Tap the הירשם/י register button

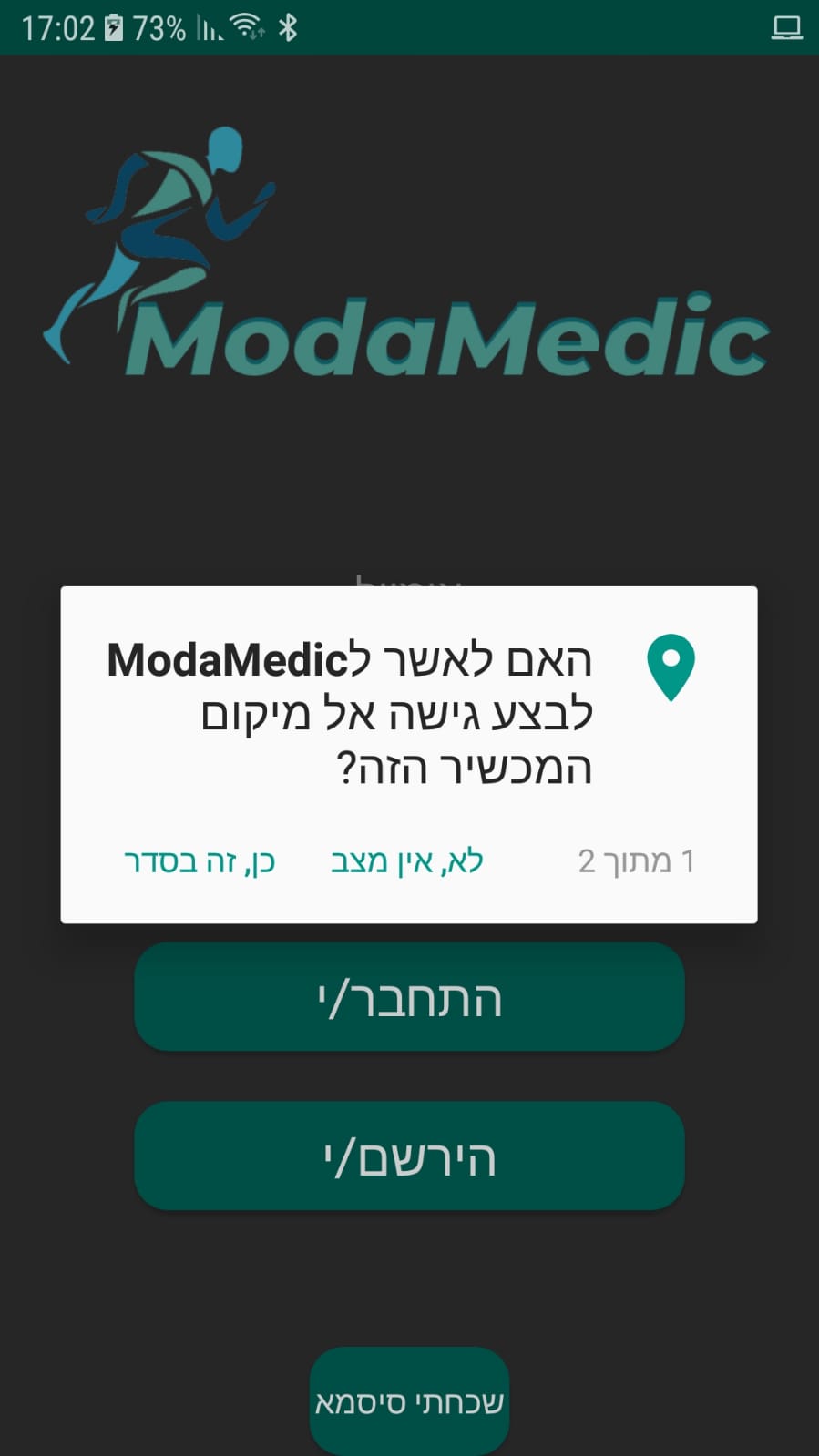coord(409,1156)
